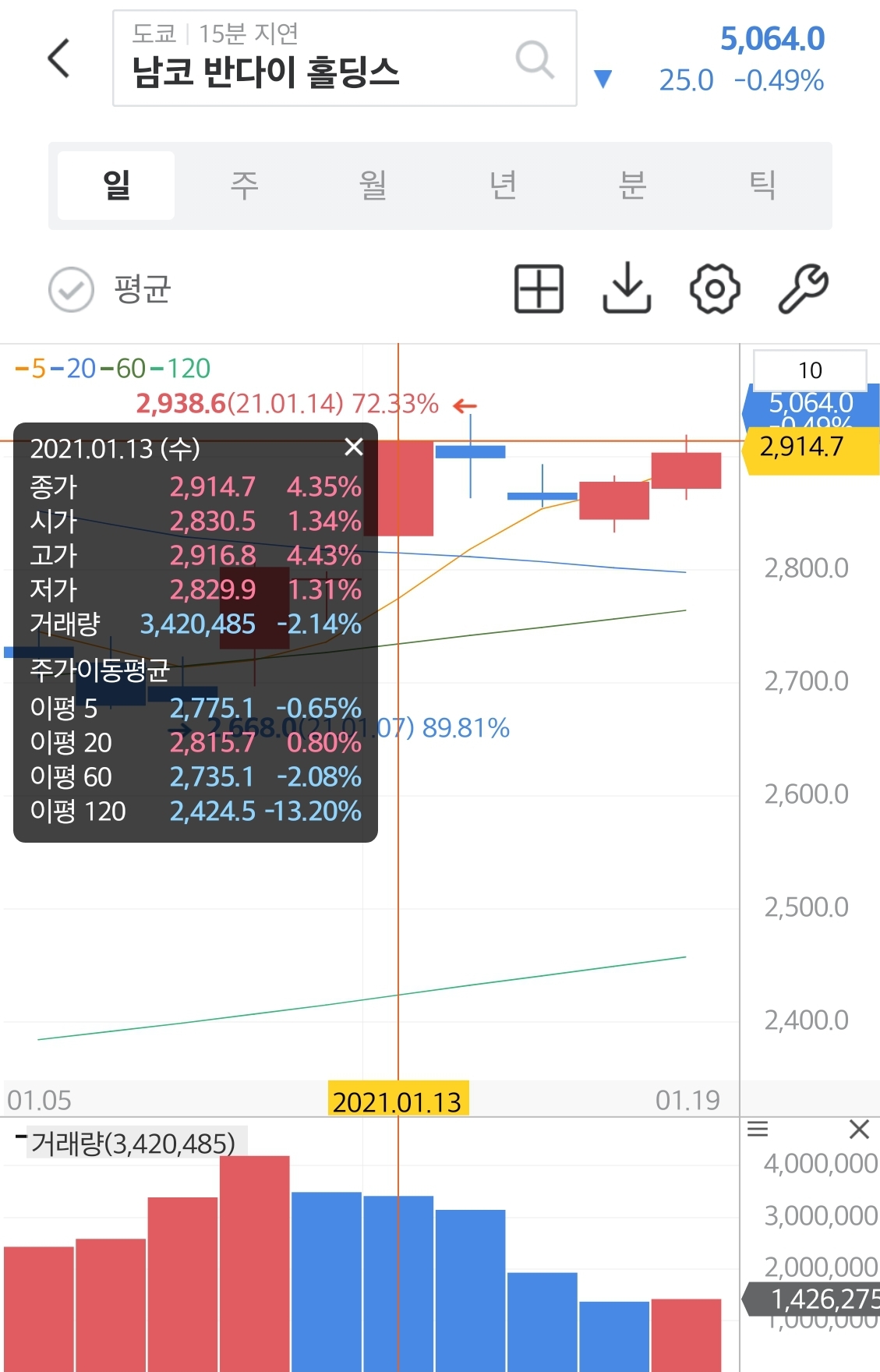
Task: Tap the download icon
Action: click(627, 289)
